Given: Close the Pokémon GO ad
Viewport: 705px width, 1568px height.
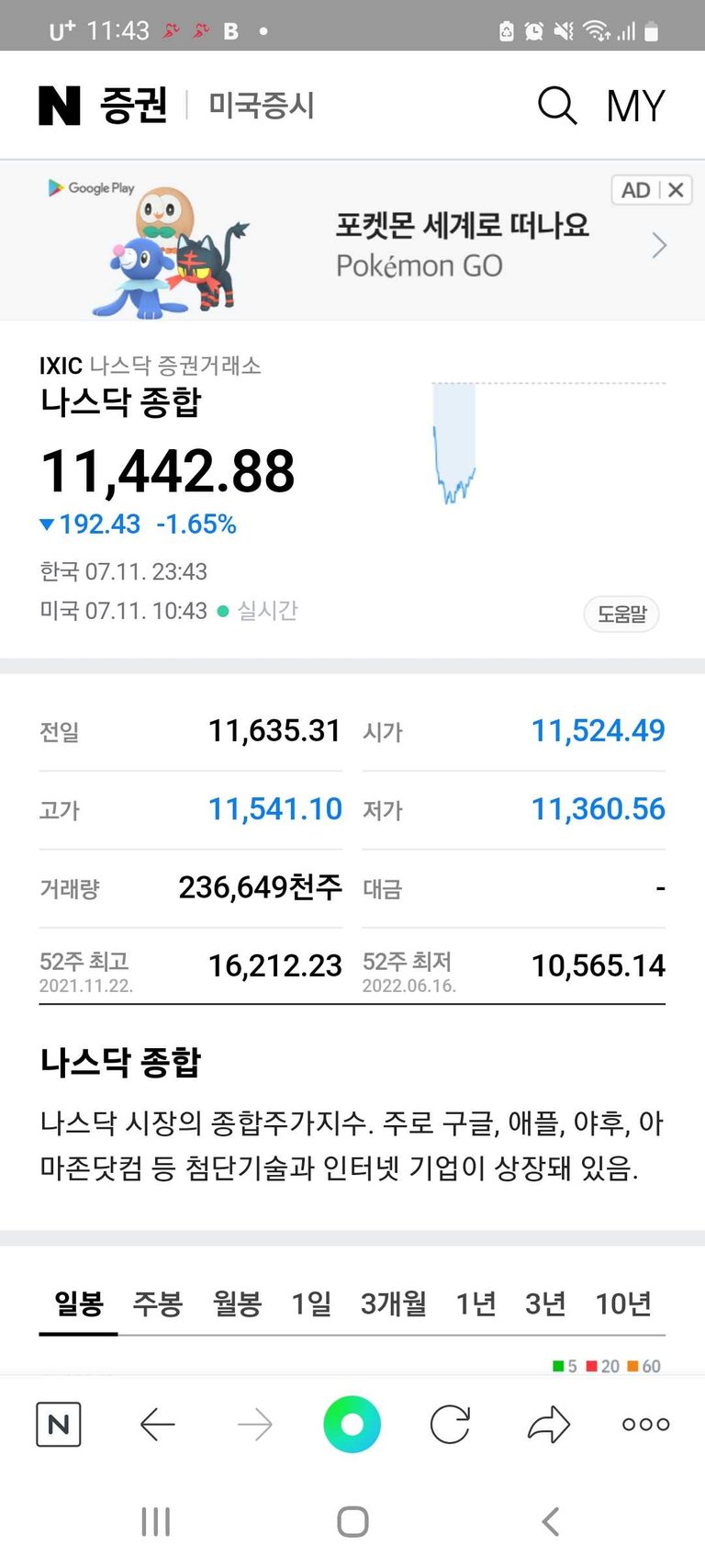Looking at the screenshot, I should click(x=677, y=189).
